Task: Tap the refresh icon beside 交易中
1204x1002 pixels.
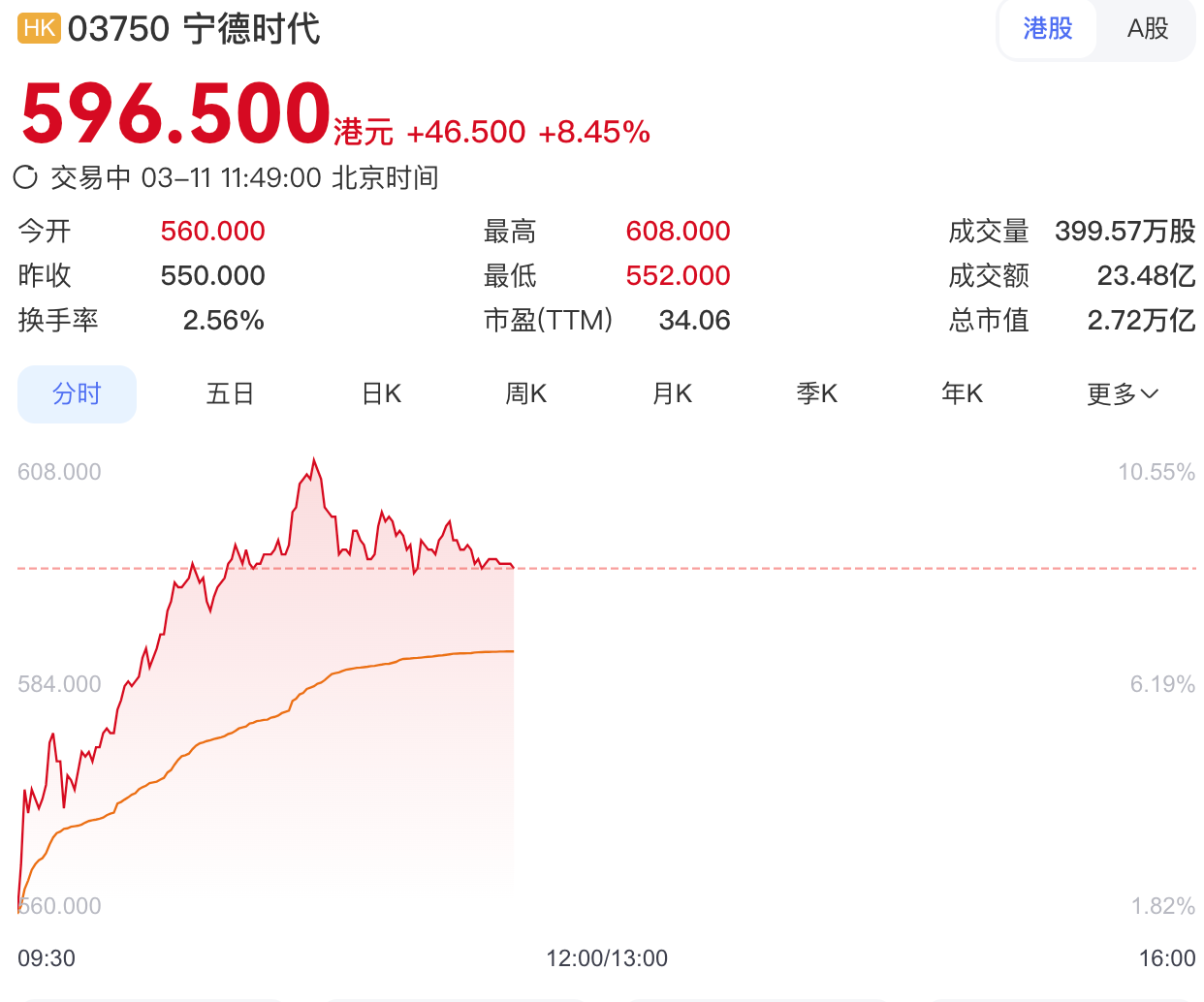Action: coord(25,177)
